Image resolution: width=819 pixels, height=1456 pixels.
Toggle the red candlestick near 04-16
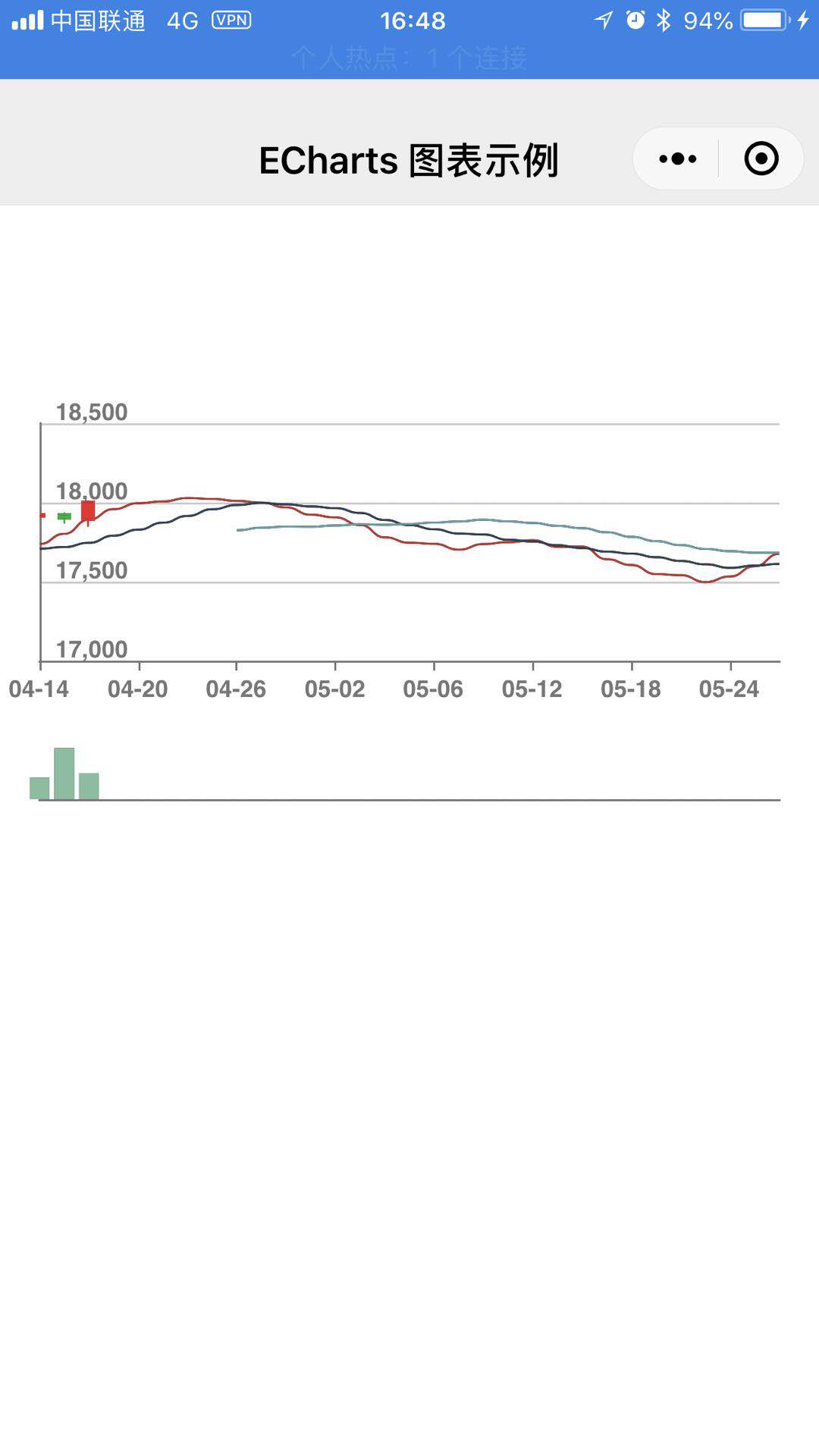pos(88,508)
